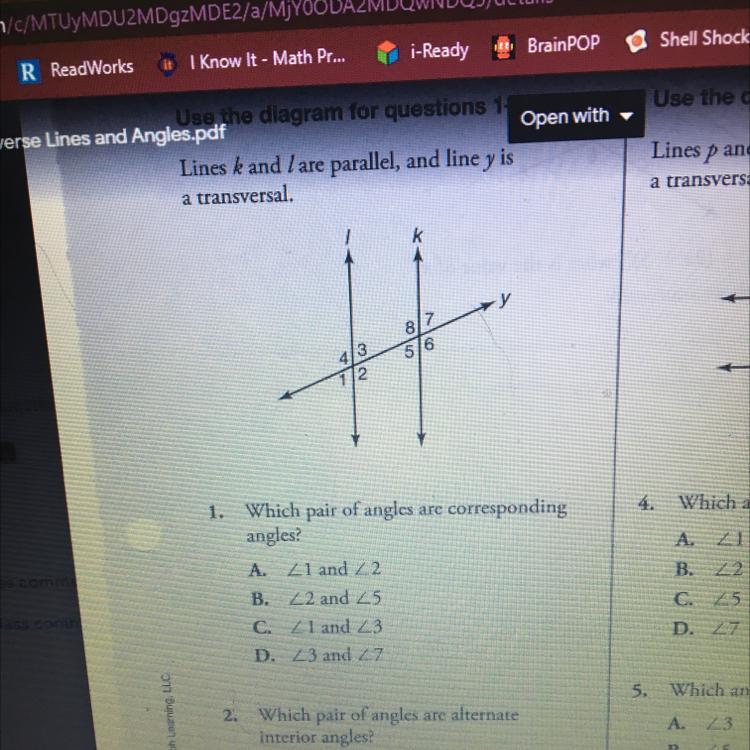
Task: Open the I Know It - Math bookmark
Action: coord(251,60)
